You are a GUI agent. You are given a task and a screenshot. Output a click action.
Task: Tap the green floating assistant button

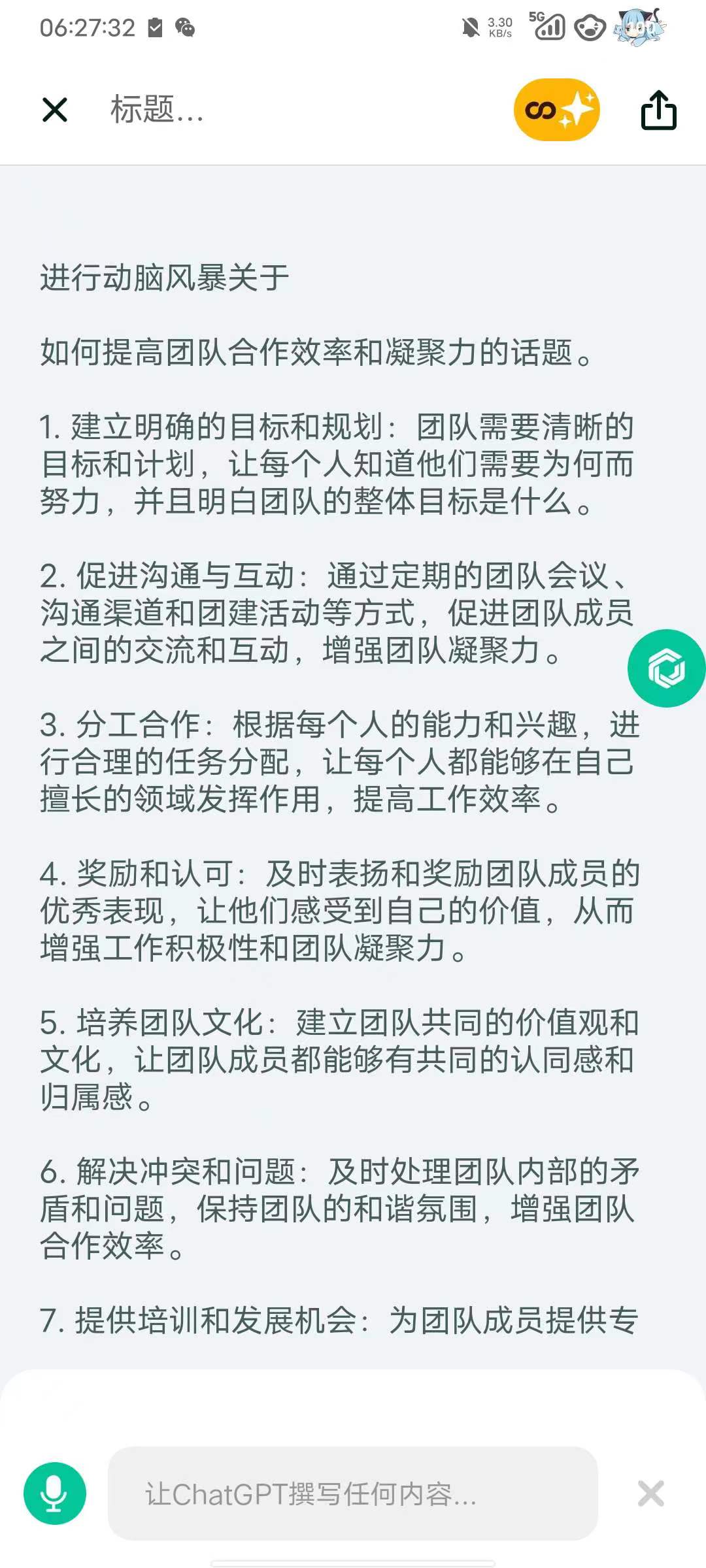coord(666,668)
